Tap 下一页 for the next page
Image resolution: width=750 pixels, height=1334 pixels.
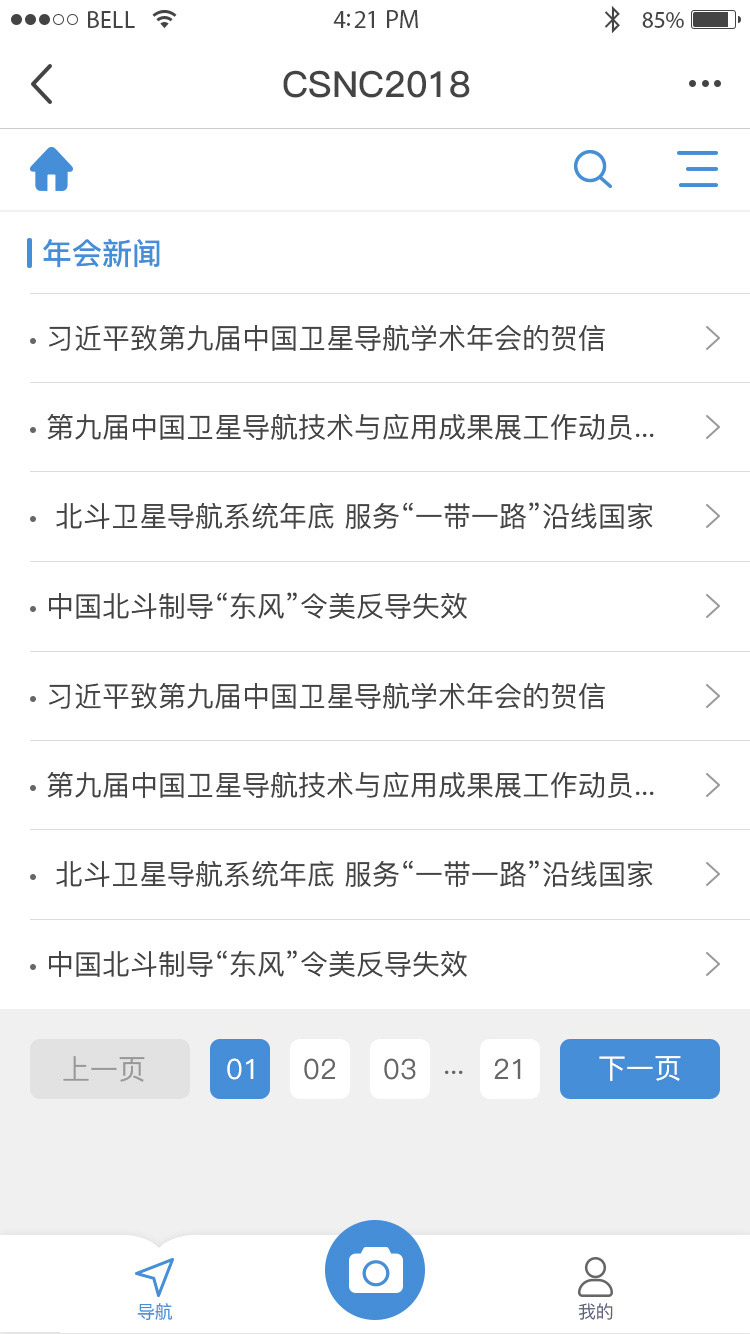tap(640, 1069)
